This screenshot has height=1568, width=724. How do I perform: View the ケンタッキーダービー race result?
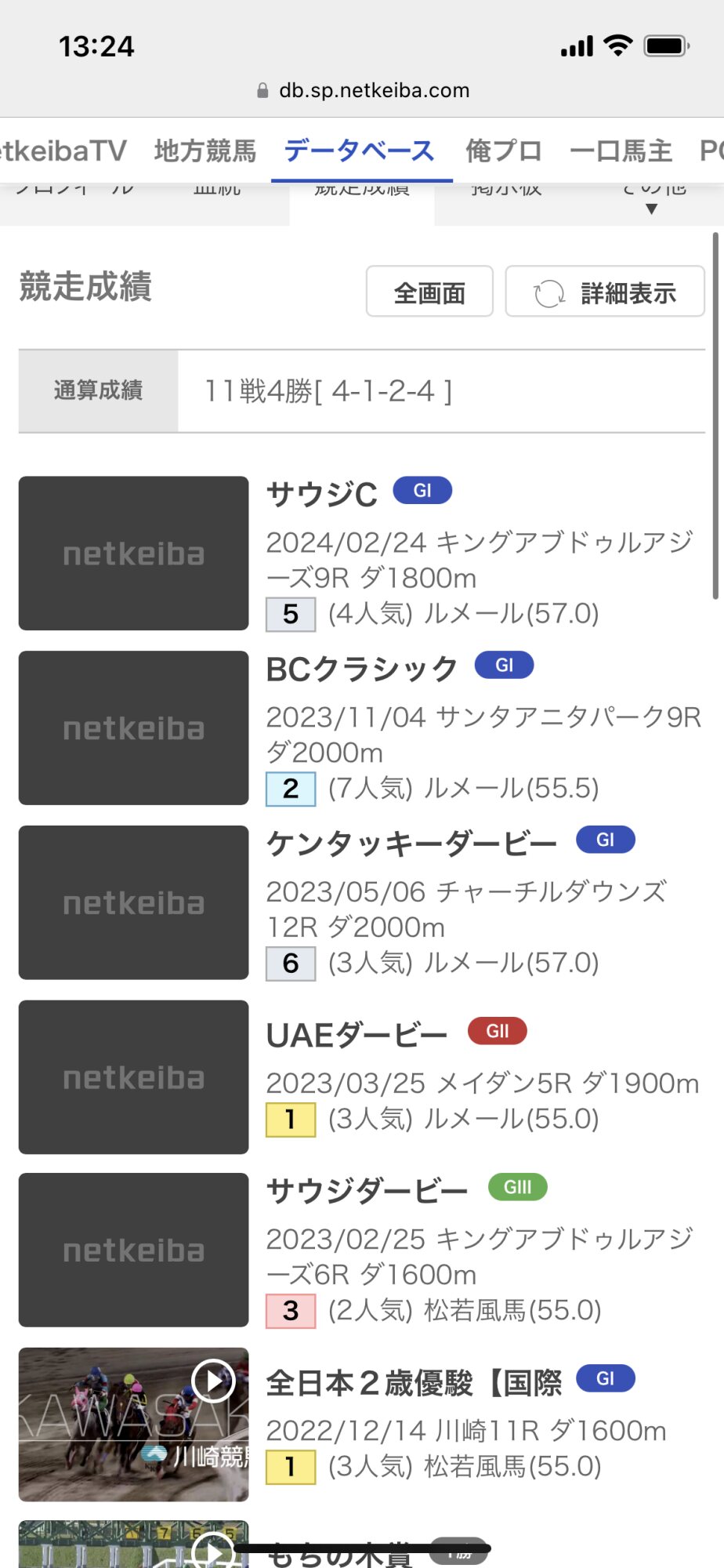[411, 844]
